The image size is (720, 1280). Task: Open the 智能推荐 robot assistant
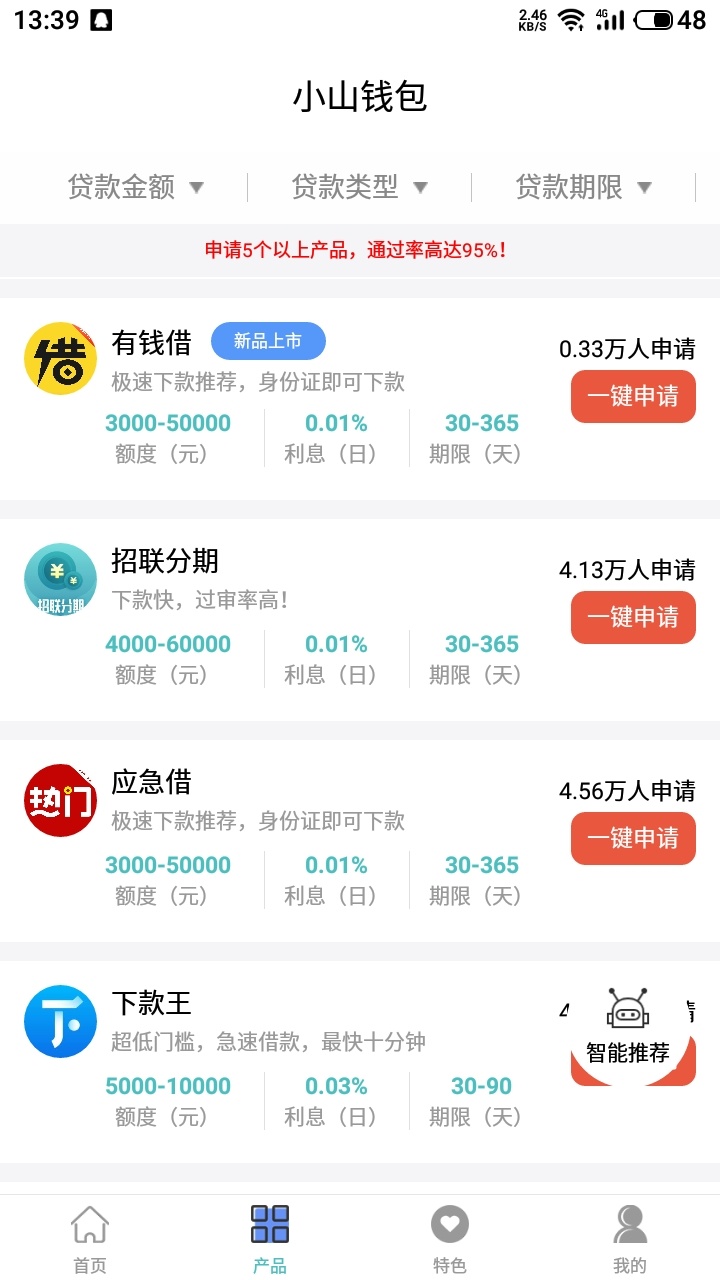[x=628, y=1027]
